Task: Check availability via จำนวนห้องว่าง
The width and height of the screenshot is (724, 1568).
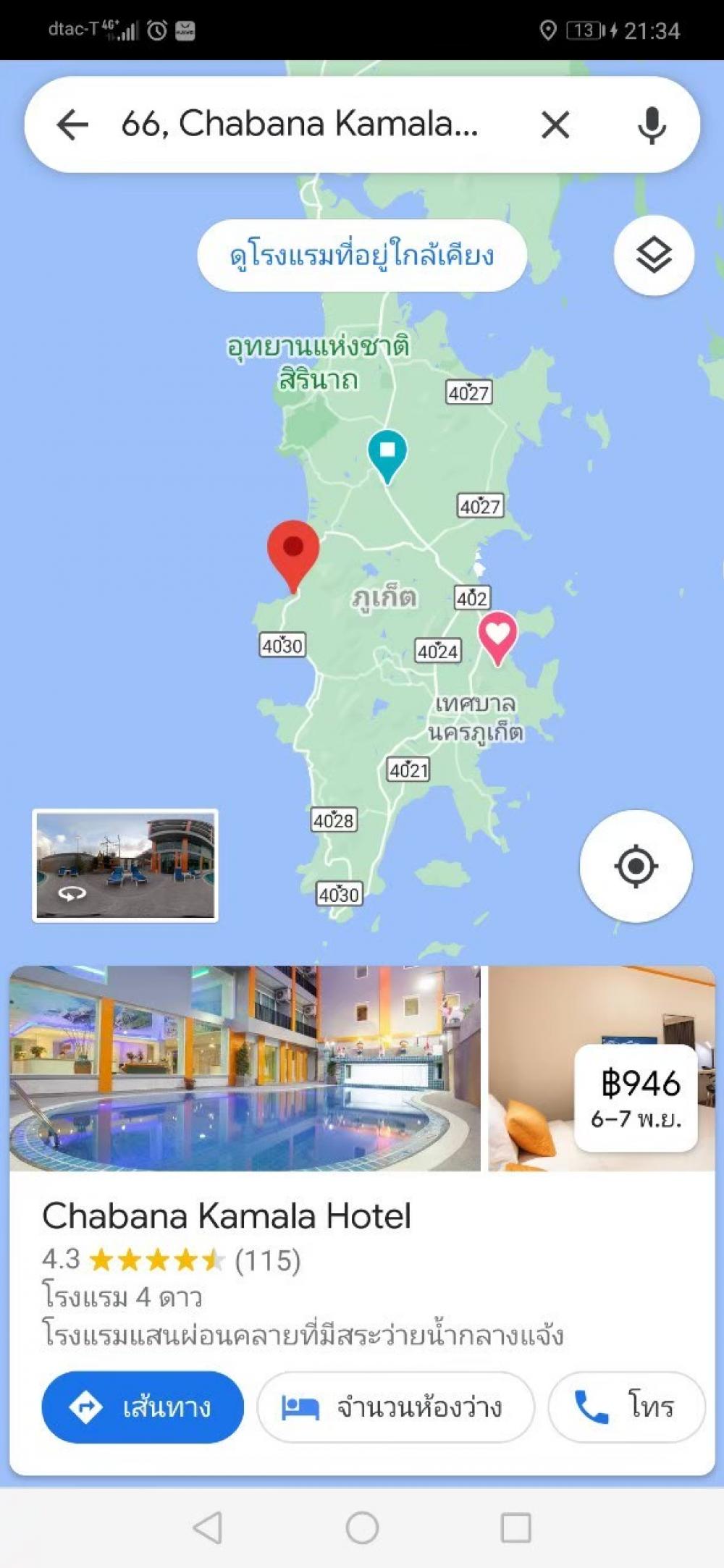Action: (395, 1407)
